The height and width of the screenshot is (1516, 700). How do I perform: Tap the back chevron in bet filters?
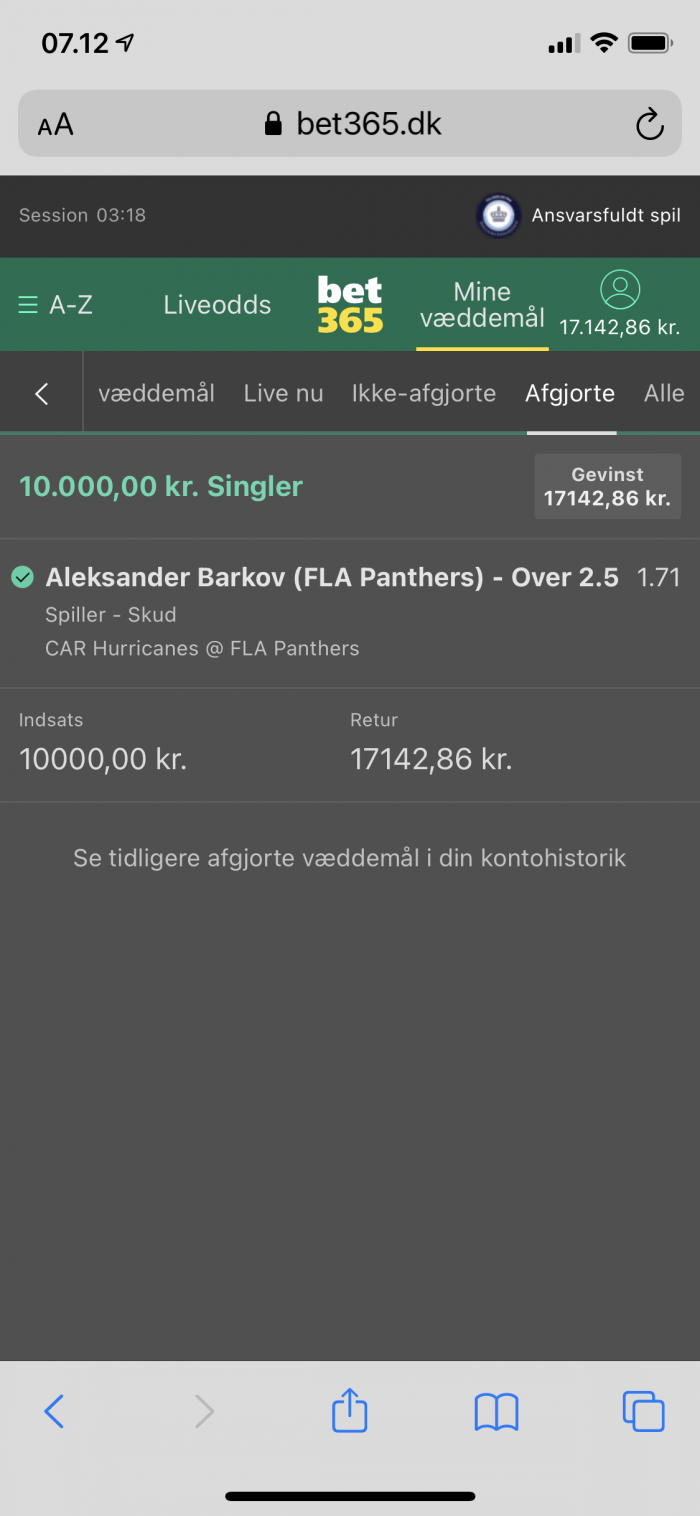tap(41, 393)
